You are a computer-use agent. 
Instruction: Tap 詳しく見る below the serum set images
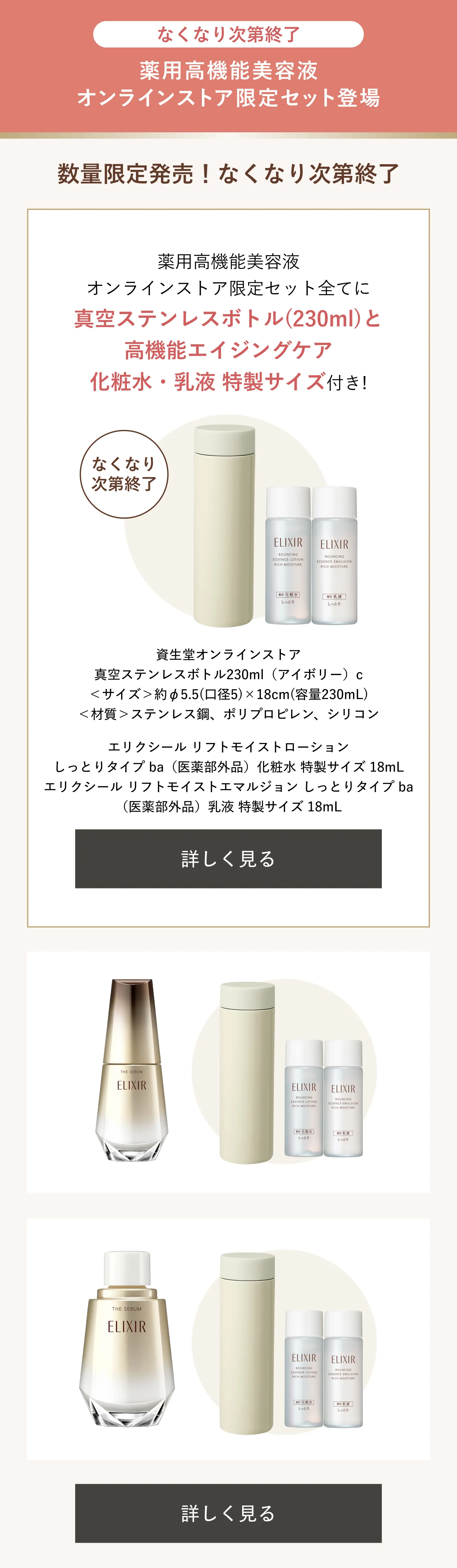[228, 1513]
